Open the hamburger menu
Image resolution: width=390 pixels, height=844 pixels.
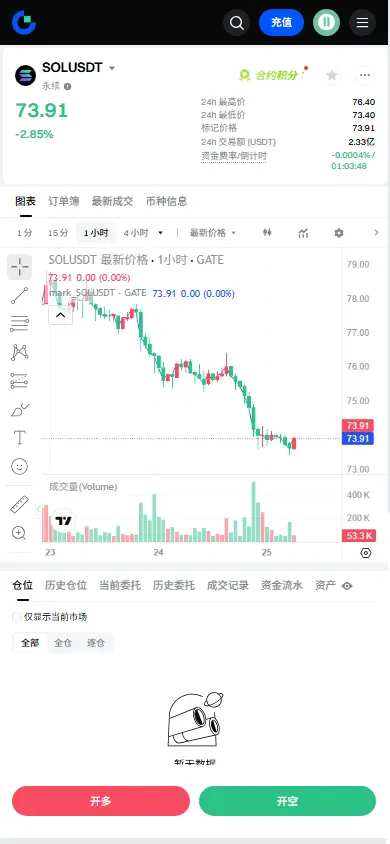pyautogui.click(x=363, y=23)
